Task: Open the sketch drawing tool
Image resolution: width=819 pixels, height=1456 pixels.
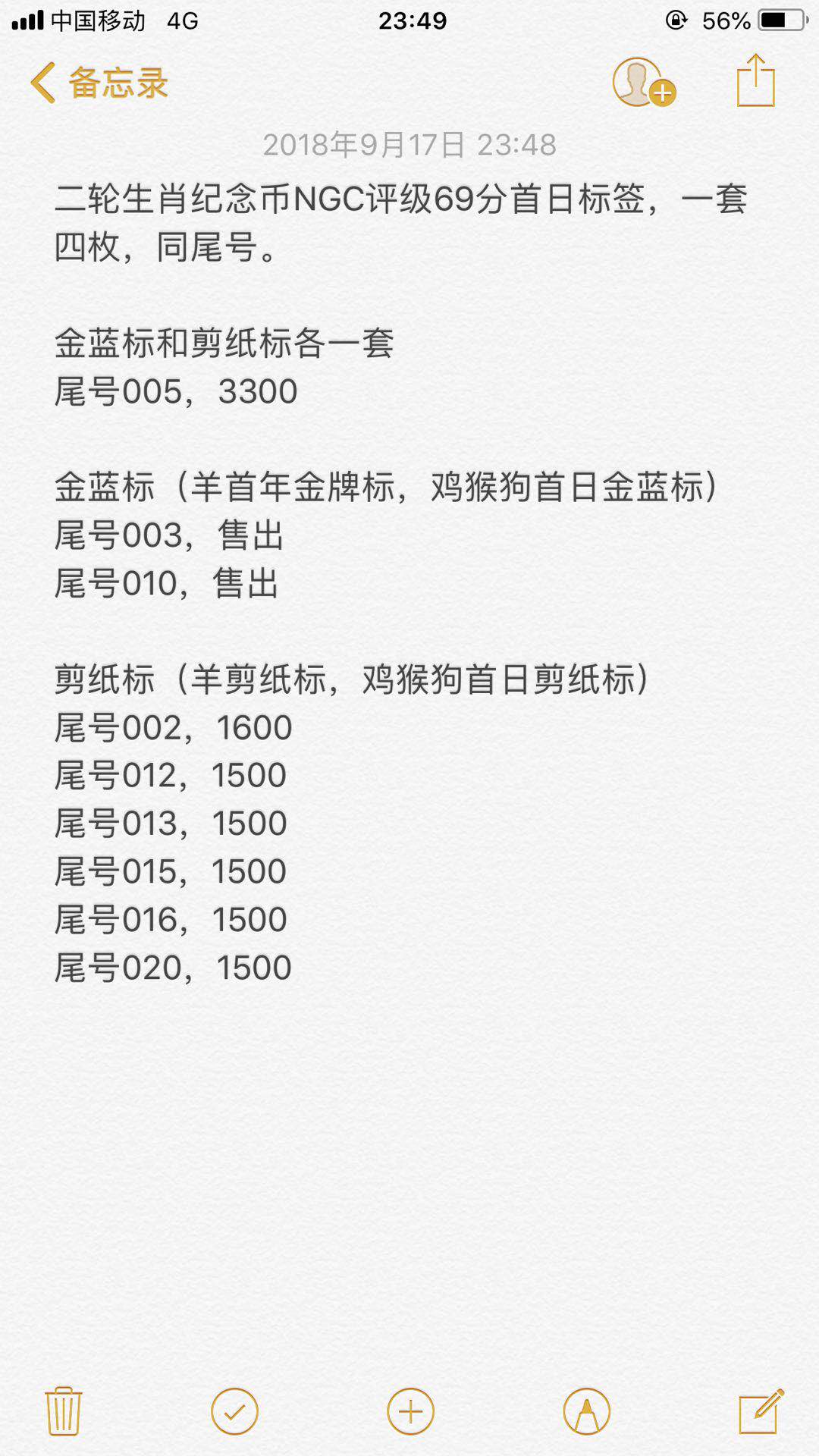Action: [x=586, y=1411]
